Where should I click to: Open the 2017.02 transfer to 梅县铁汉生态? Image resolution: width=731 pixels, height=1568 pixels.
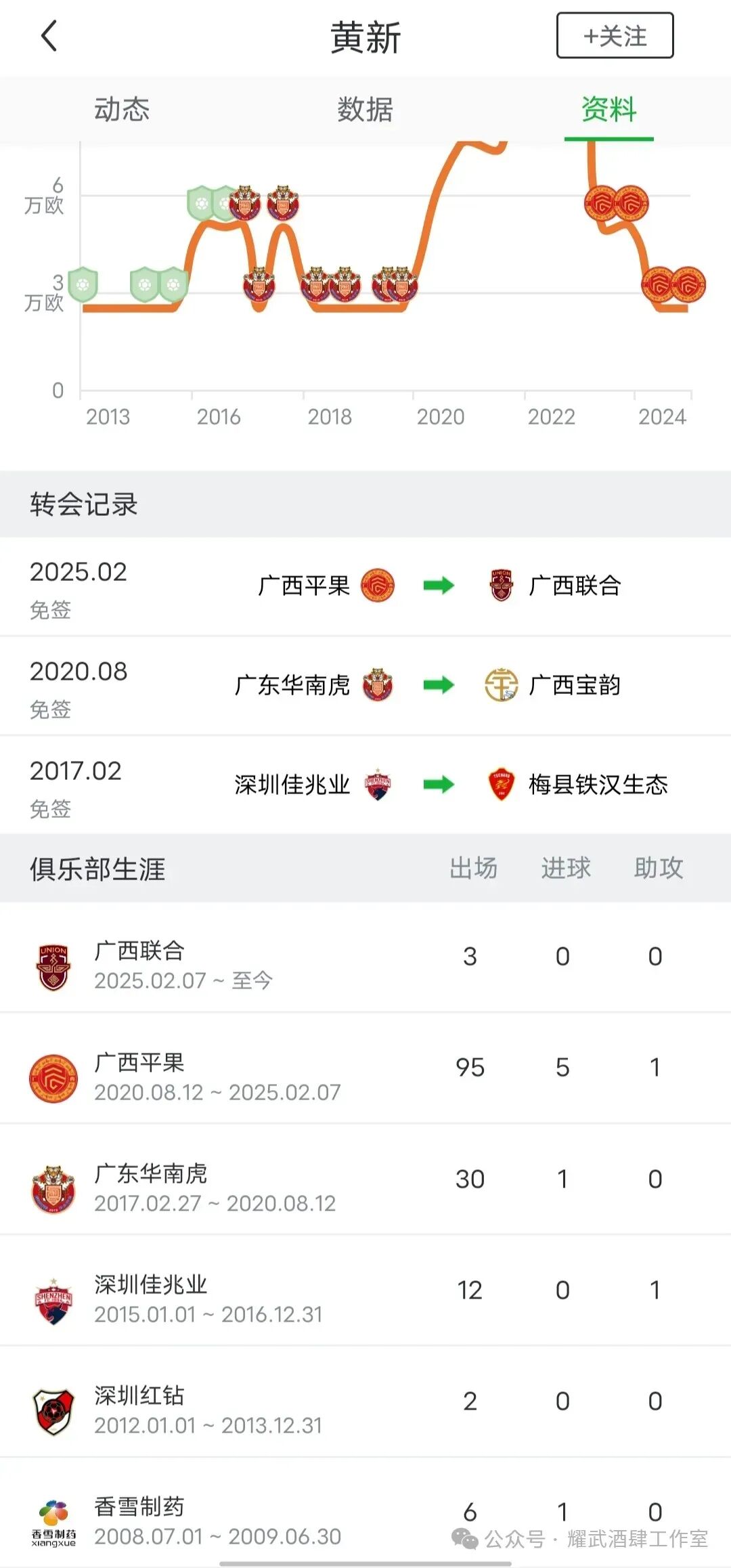(365, 785)
